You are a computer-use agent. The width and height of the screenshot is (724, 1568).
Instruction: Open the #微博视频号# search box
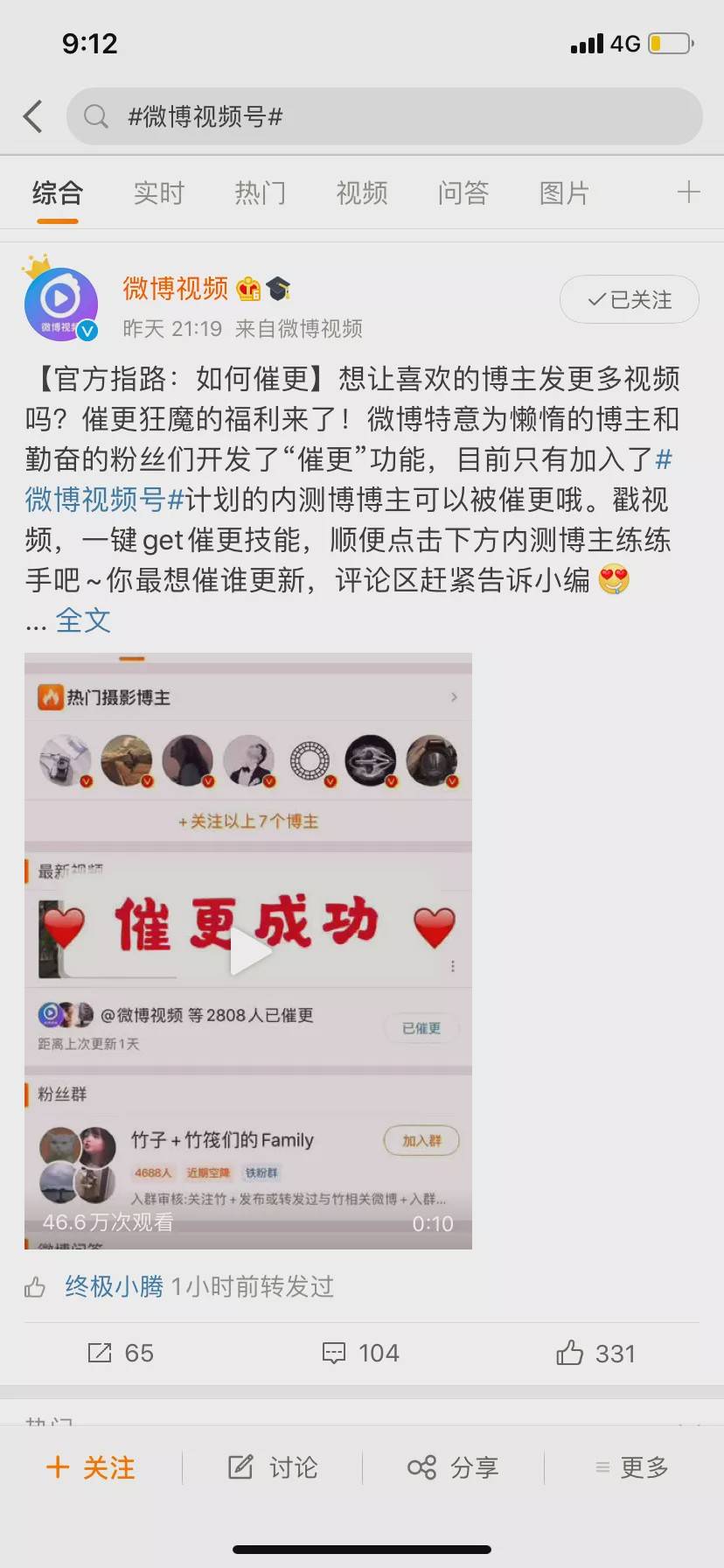[x=385, y=116]
